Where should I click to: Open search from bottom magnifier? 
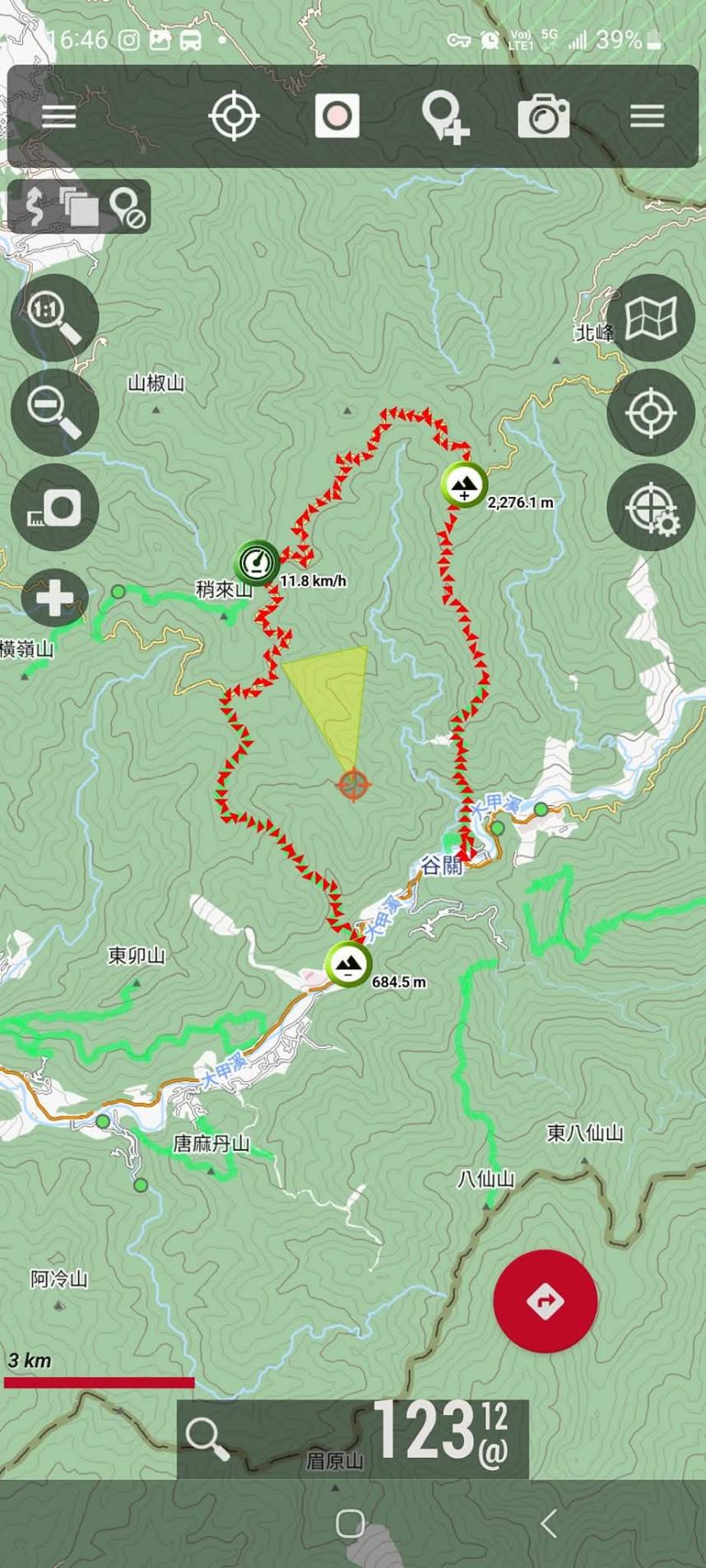207,1438
